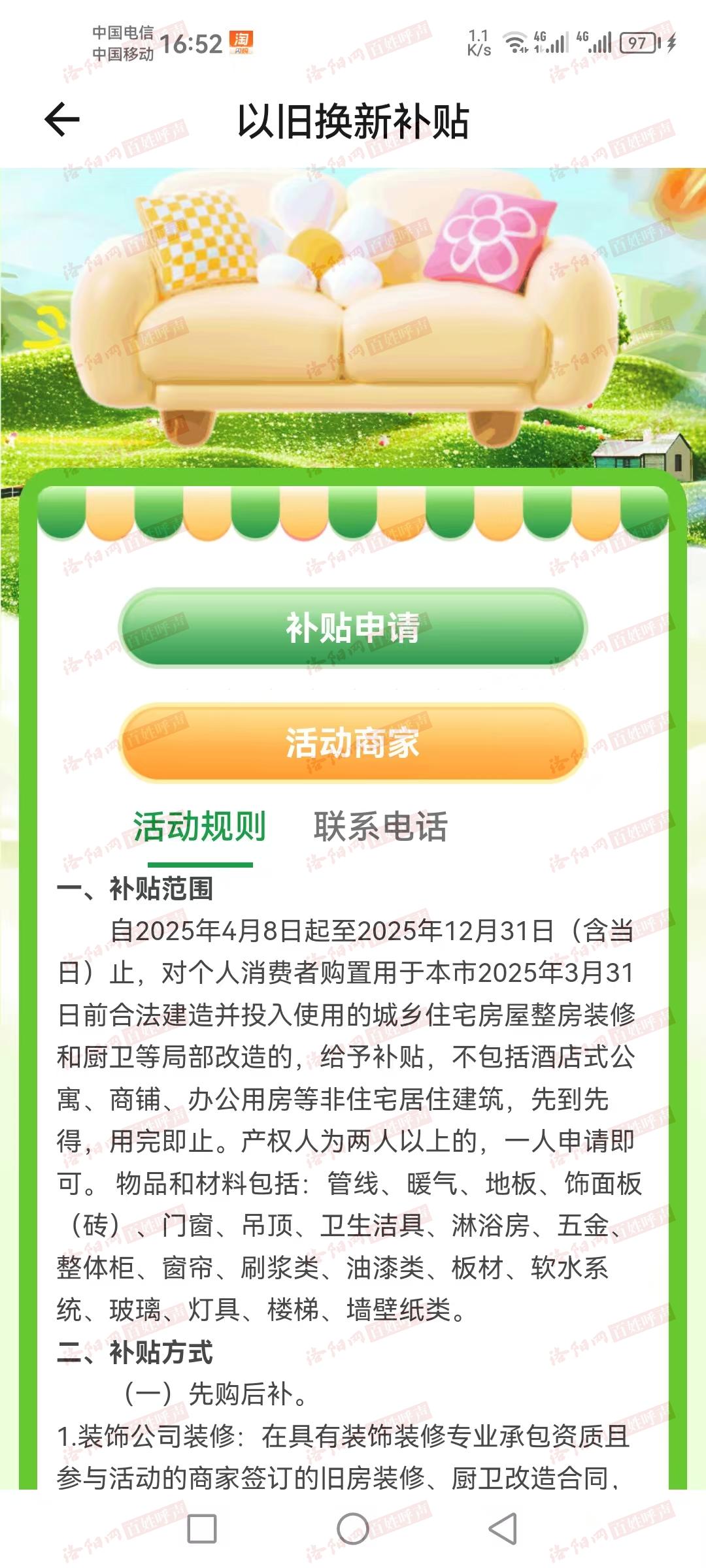Switch to the 联系电话 tab
Image resolution: width=706 pixels, height=1568 pixels.
[x=380, y=826]
